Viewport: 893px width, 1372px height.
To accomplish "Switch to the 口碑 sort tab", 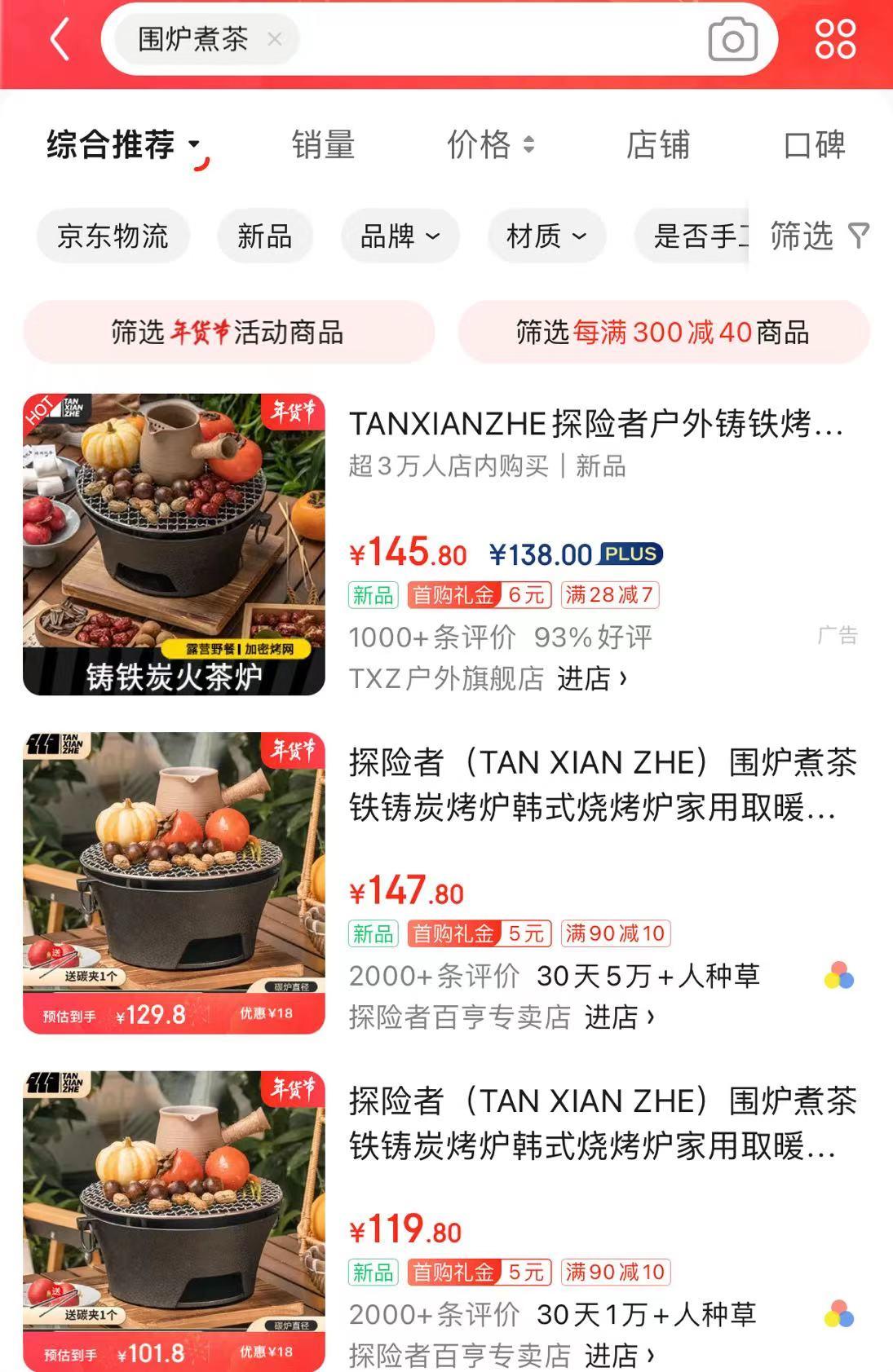I will pos(813,147).
